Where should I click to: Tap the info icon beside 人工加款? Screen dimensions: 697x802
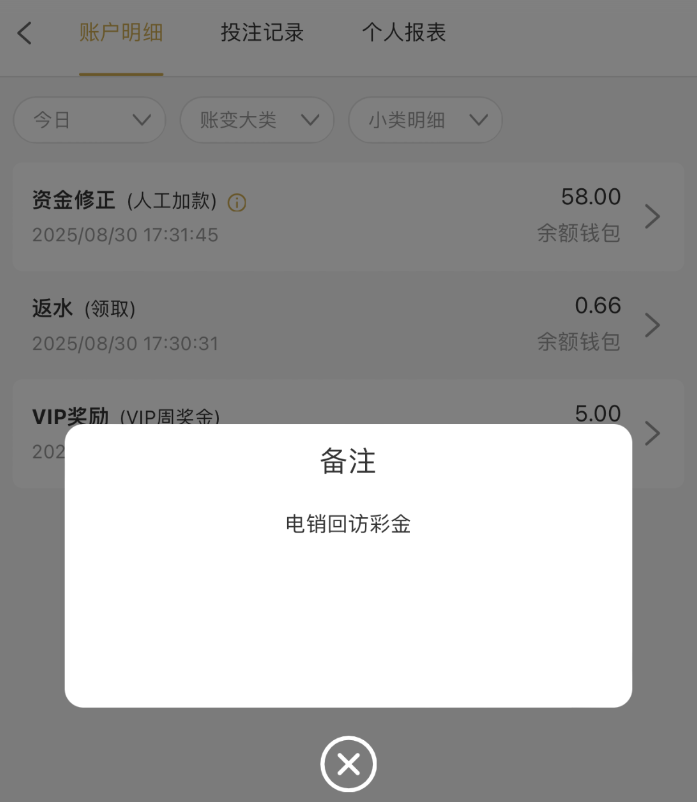click(237, 203)
